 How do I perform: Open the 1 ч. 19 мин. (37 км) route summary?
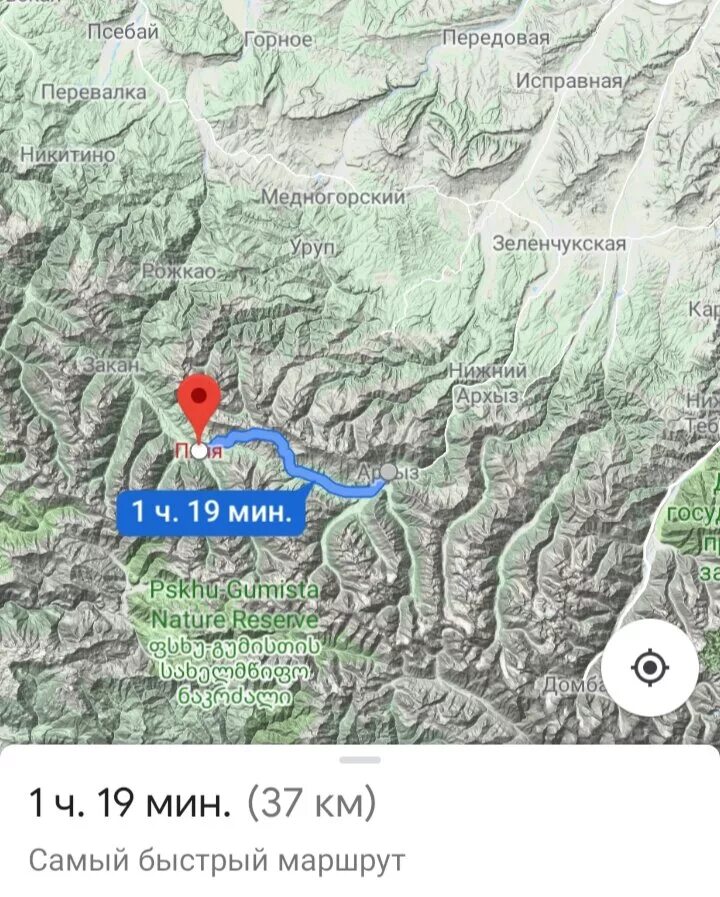(x=202, y=802)
